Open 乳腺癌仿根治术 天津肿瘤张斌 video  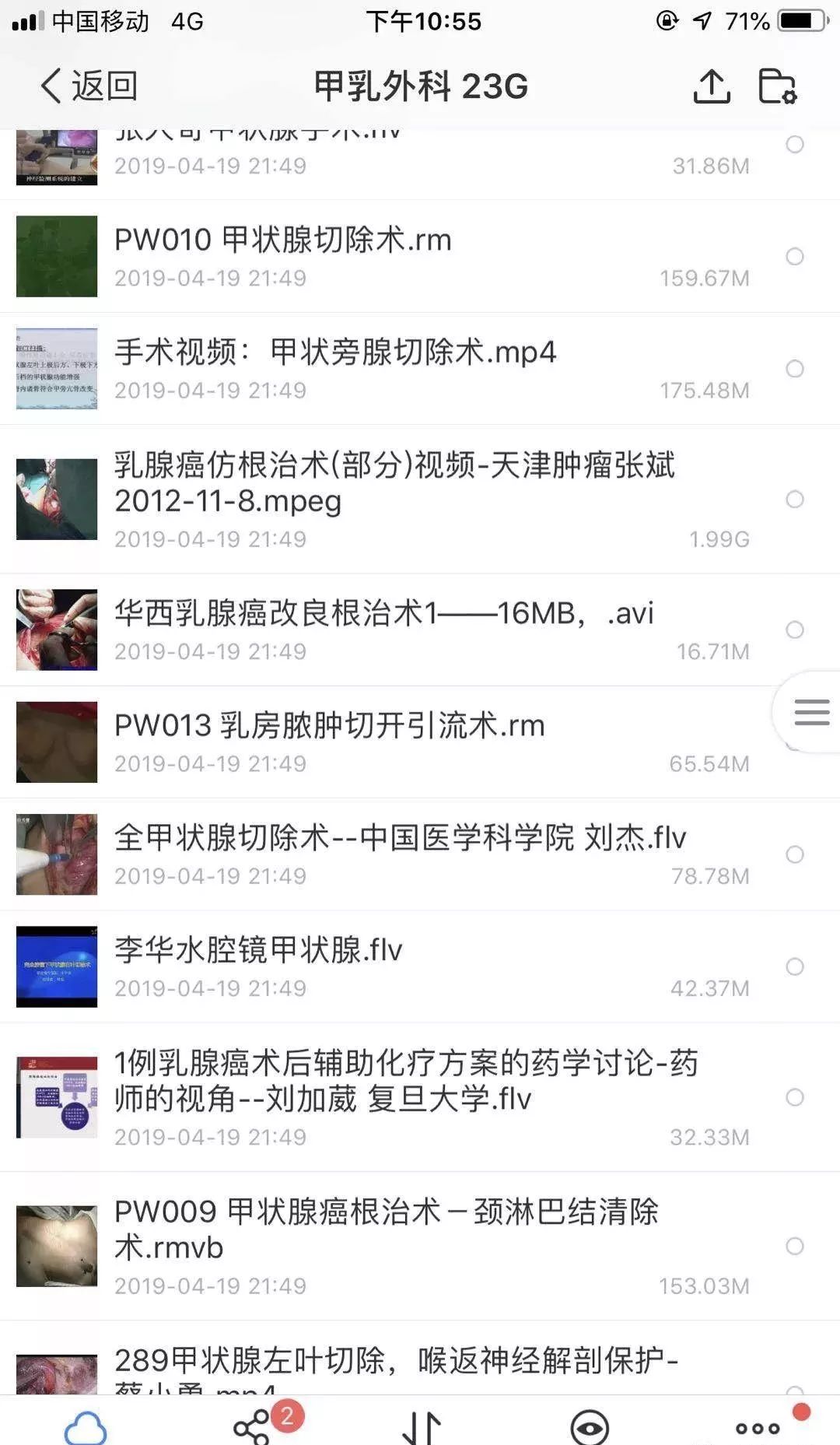(x=394, y=482)
